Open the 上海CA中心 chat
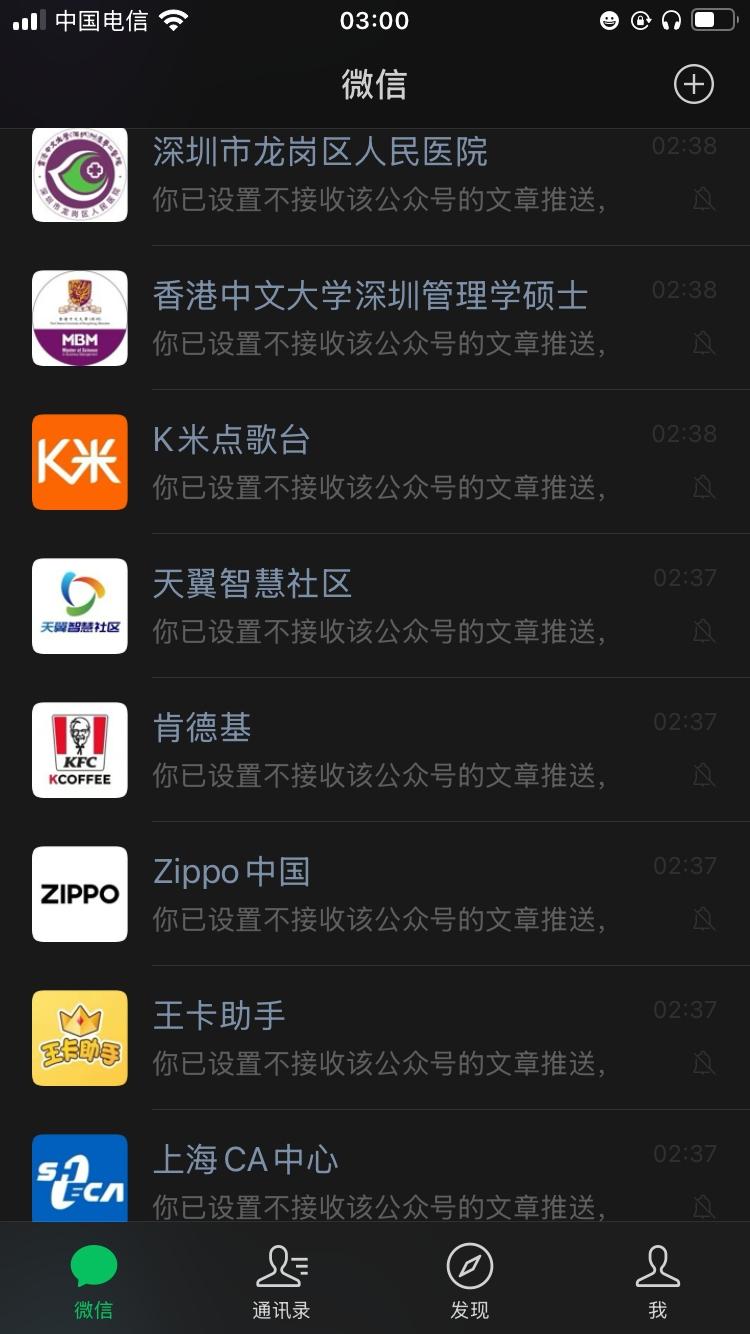The width and height of the screenshot is (750, 1334). click(x=375, y=1166)
